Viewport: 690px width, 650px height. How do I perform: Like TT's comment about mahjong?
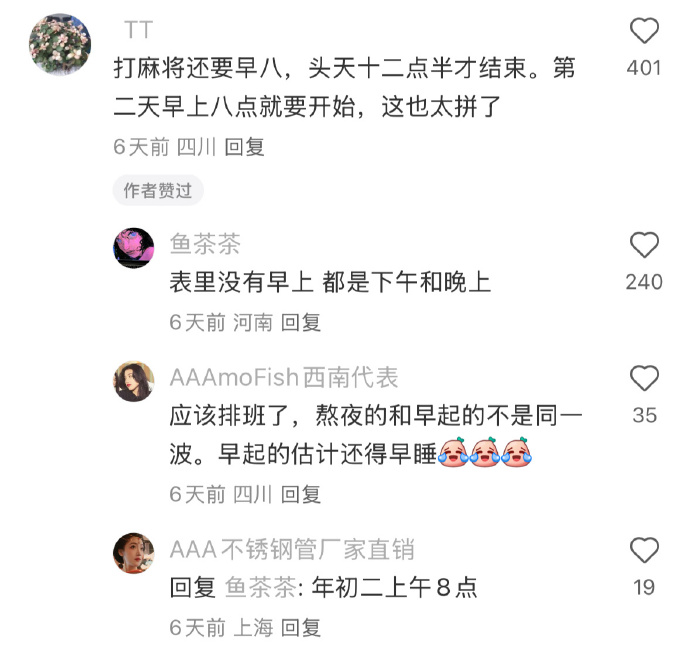[645, 31]
